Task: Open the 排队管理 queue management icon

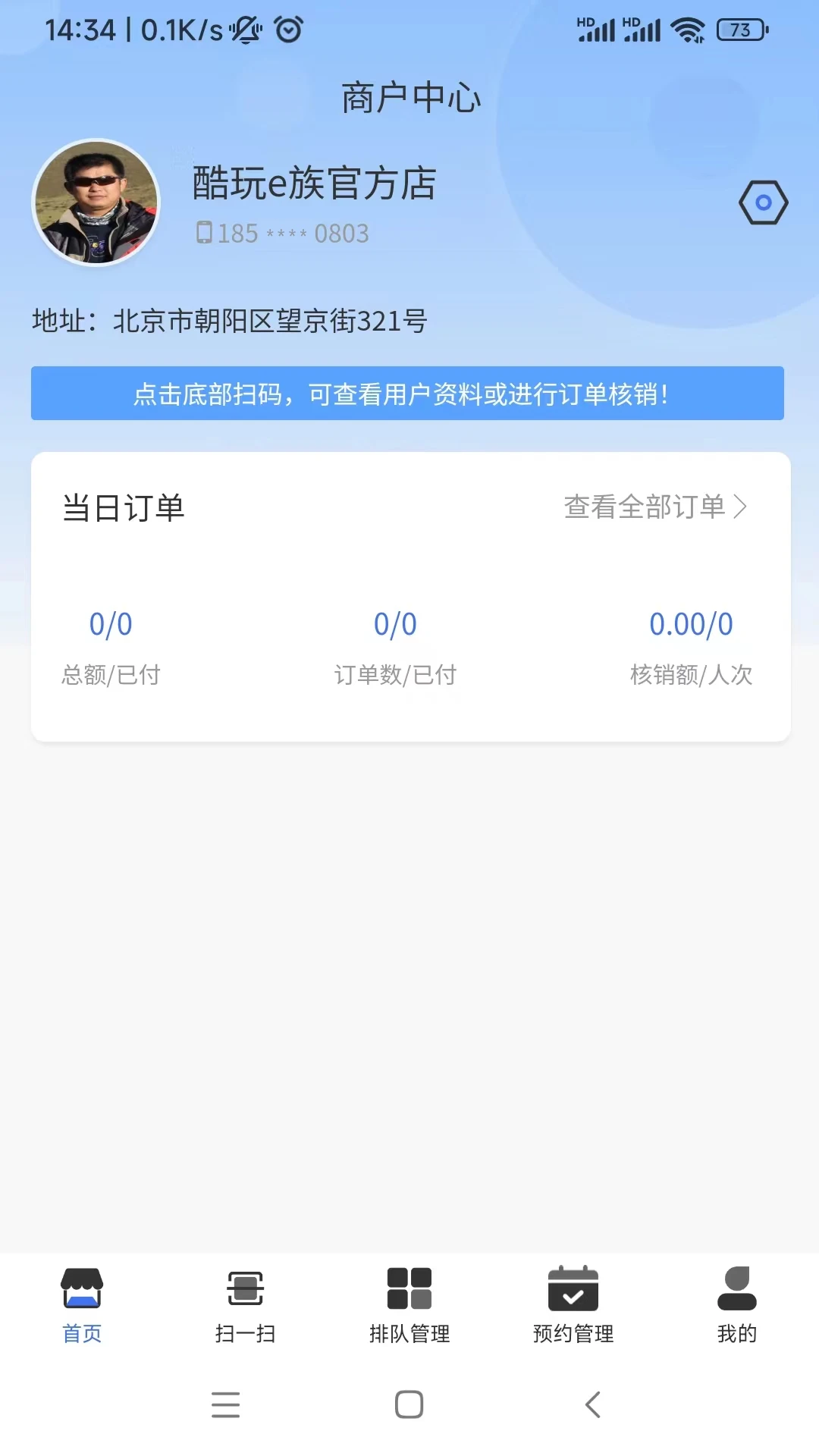Action: (409, 1289)
